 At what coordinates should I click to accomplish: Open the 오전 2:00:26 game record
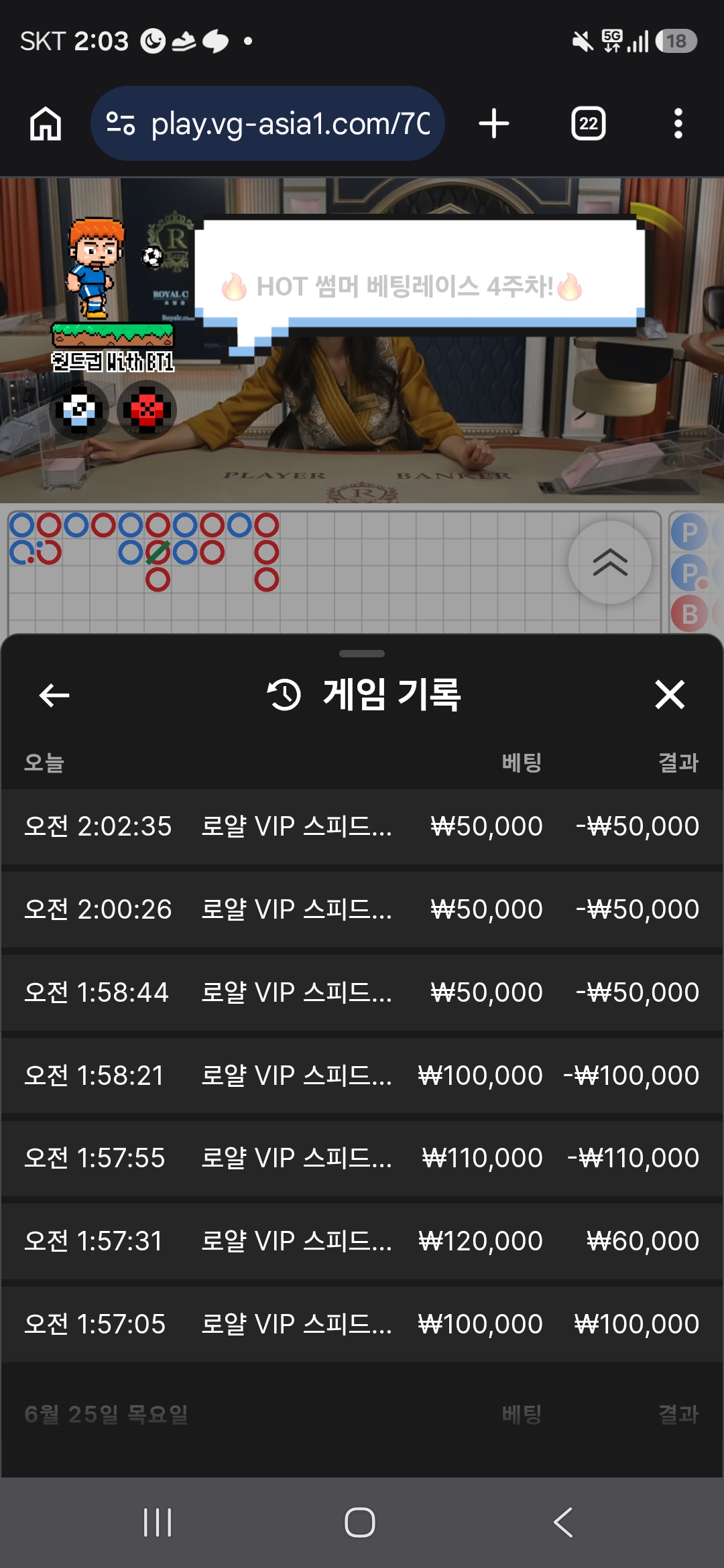pos(362,909)
